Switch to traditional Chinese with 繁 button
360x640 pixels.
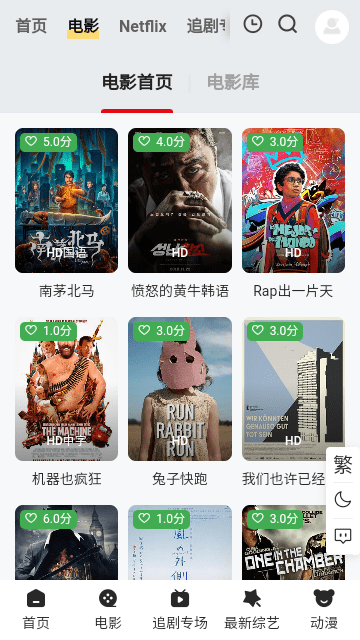[x=343, y=465]
